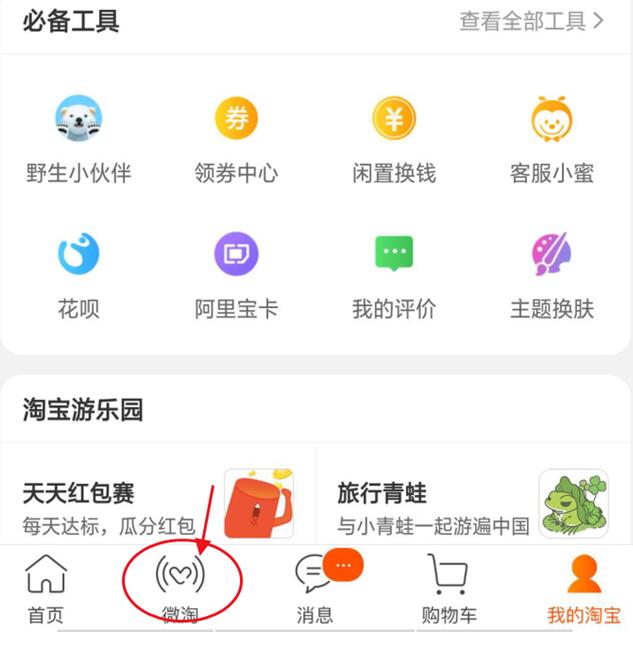Contact 客服小蜜 customer service

[552, 140]
